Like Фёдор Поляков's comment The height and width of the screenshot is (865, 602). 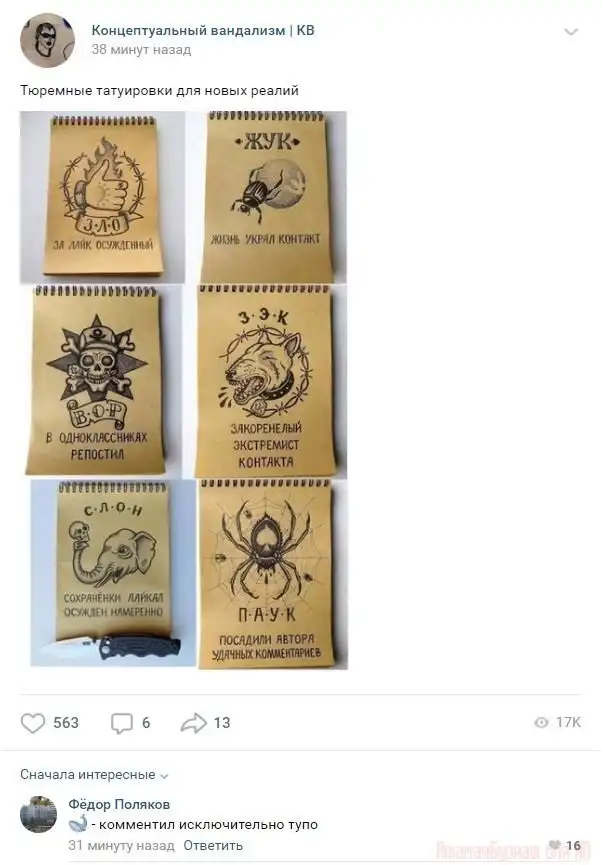[554, 845]
